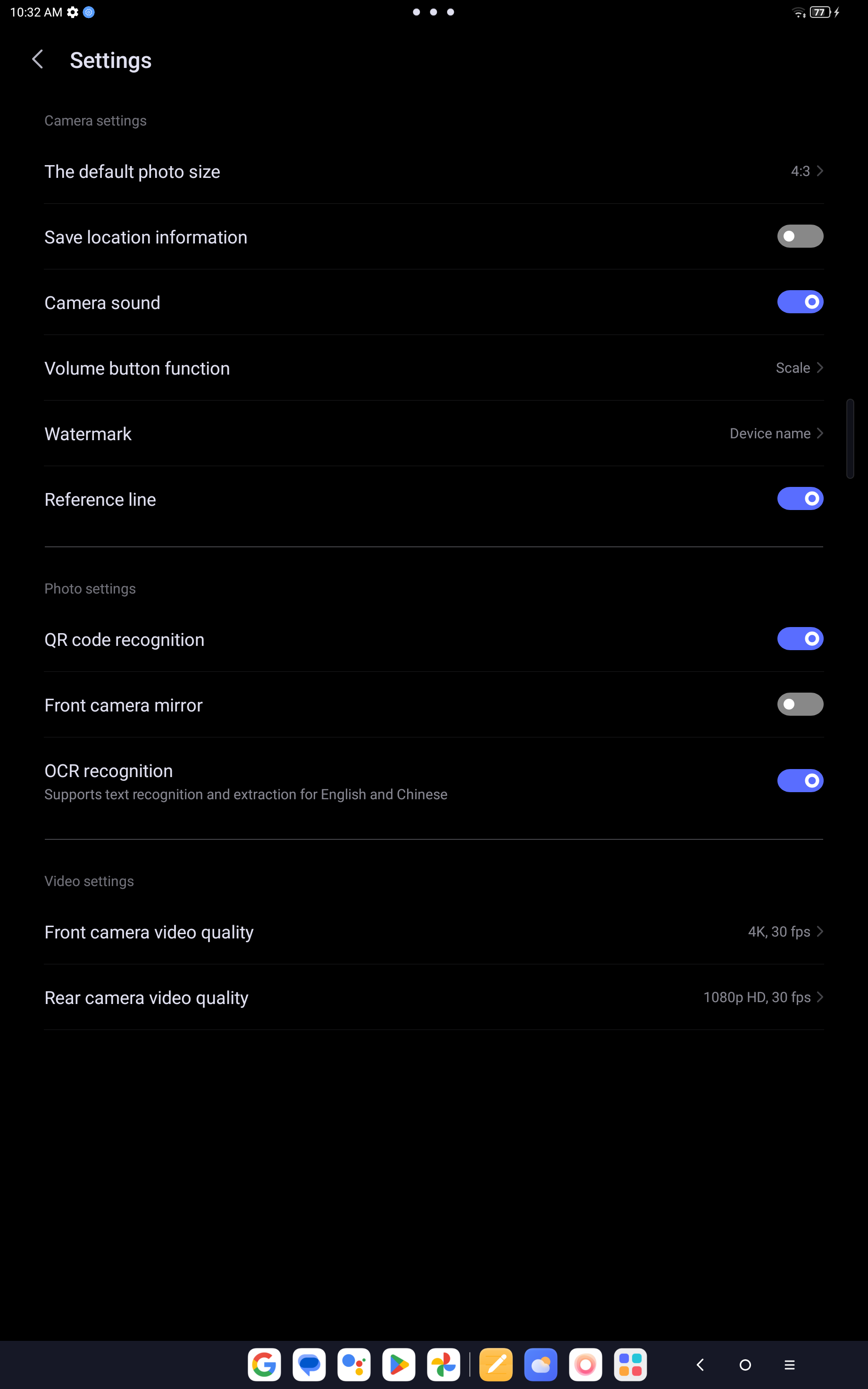Toggle OCR recognition off
This screenshot has width=868, height=1389.
point(800,780)
